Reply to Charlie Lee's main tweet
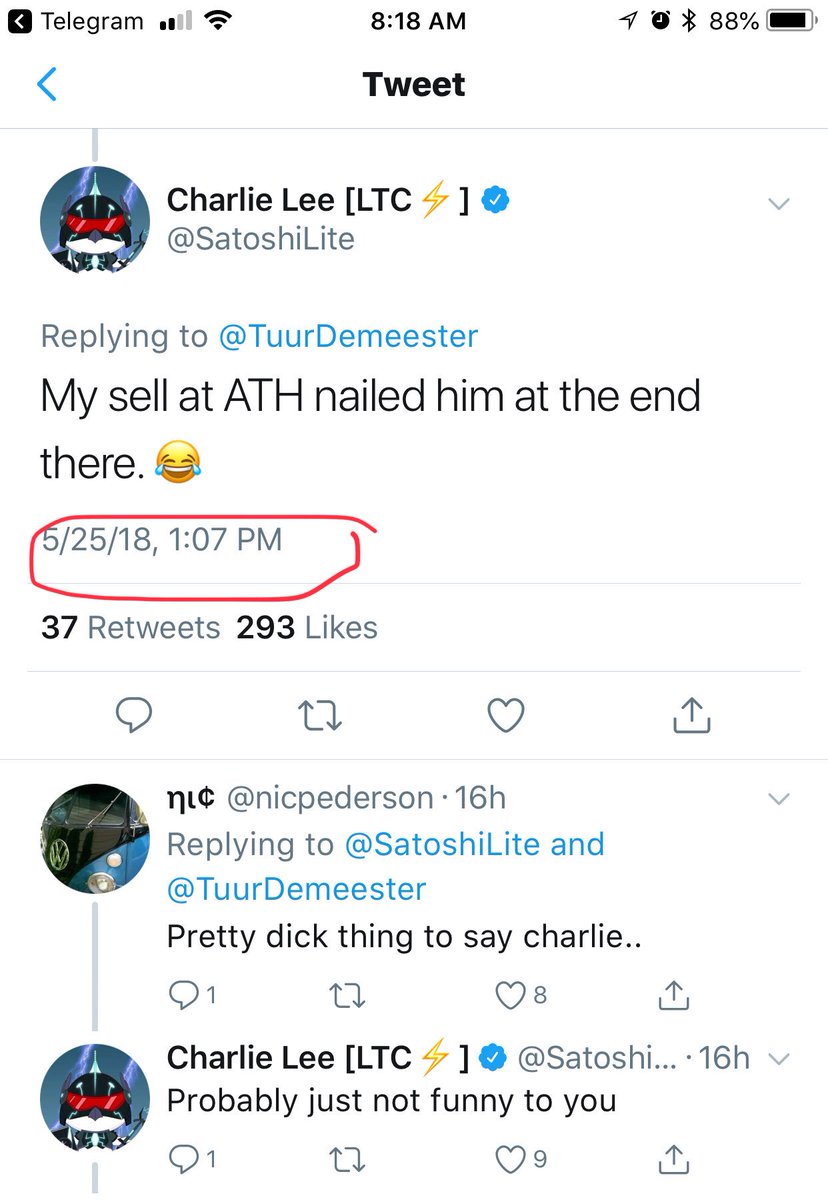The image size is (828, 1200). 134,714
